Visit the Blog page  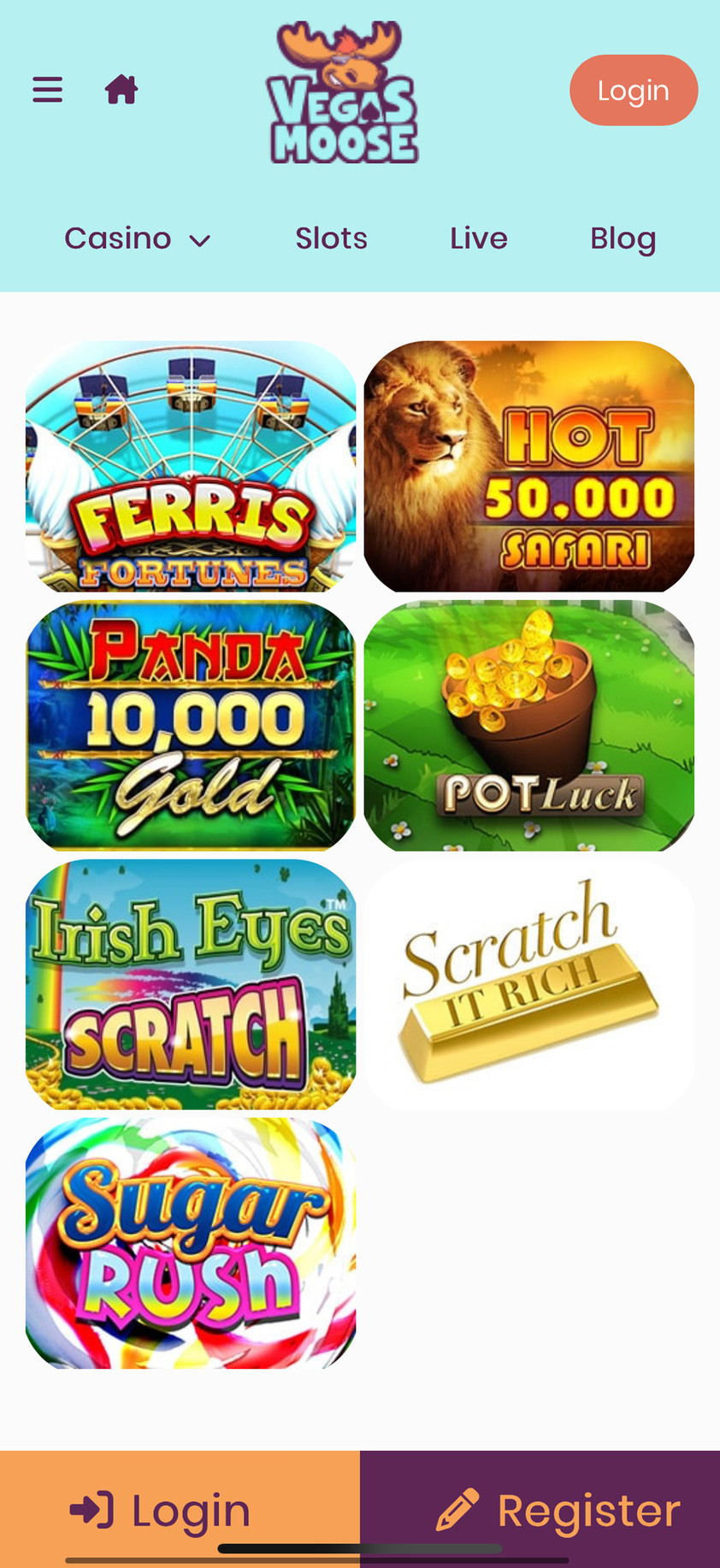tap(623, 239)
